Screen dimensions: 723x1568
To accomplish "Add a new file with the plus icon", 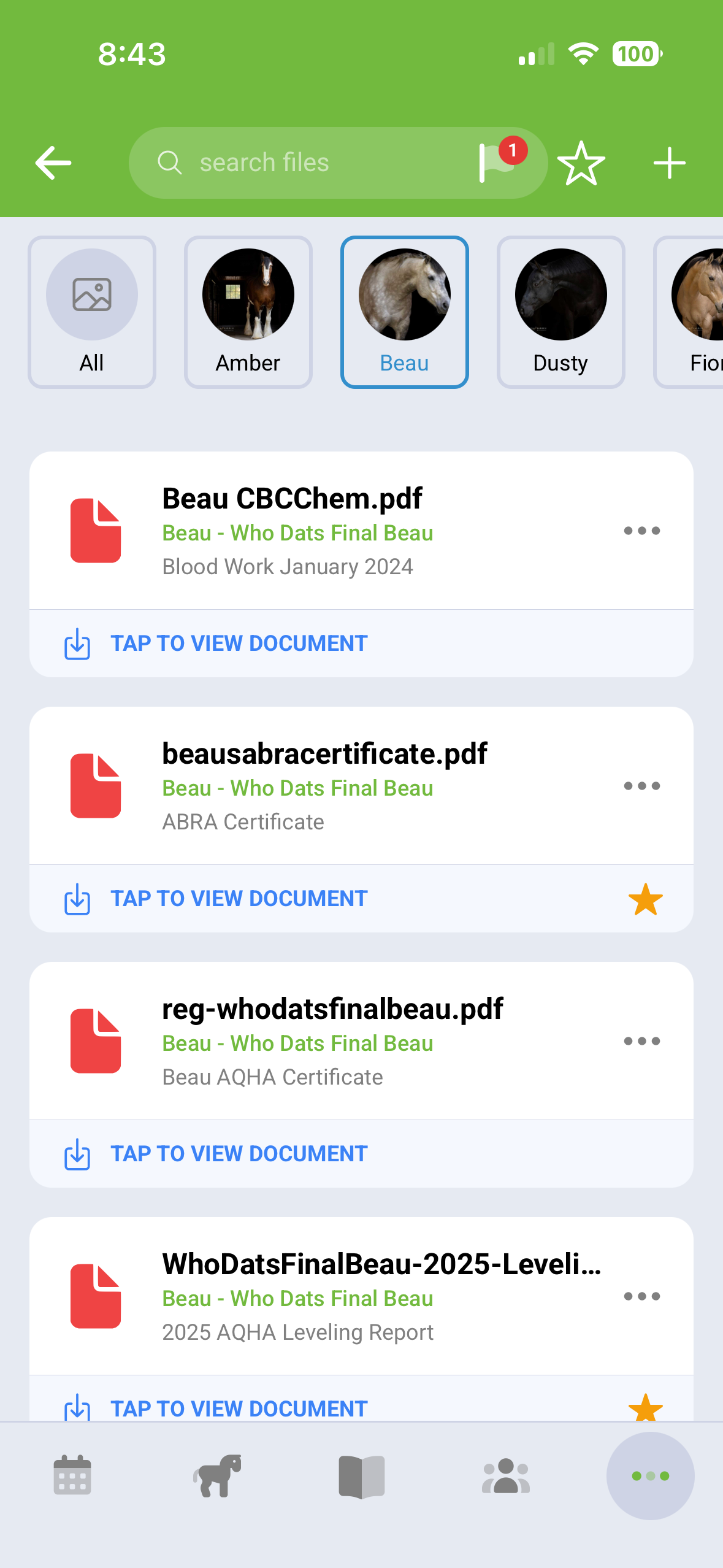I will coord(668,162).
